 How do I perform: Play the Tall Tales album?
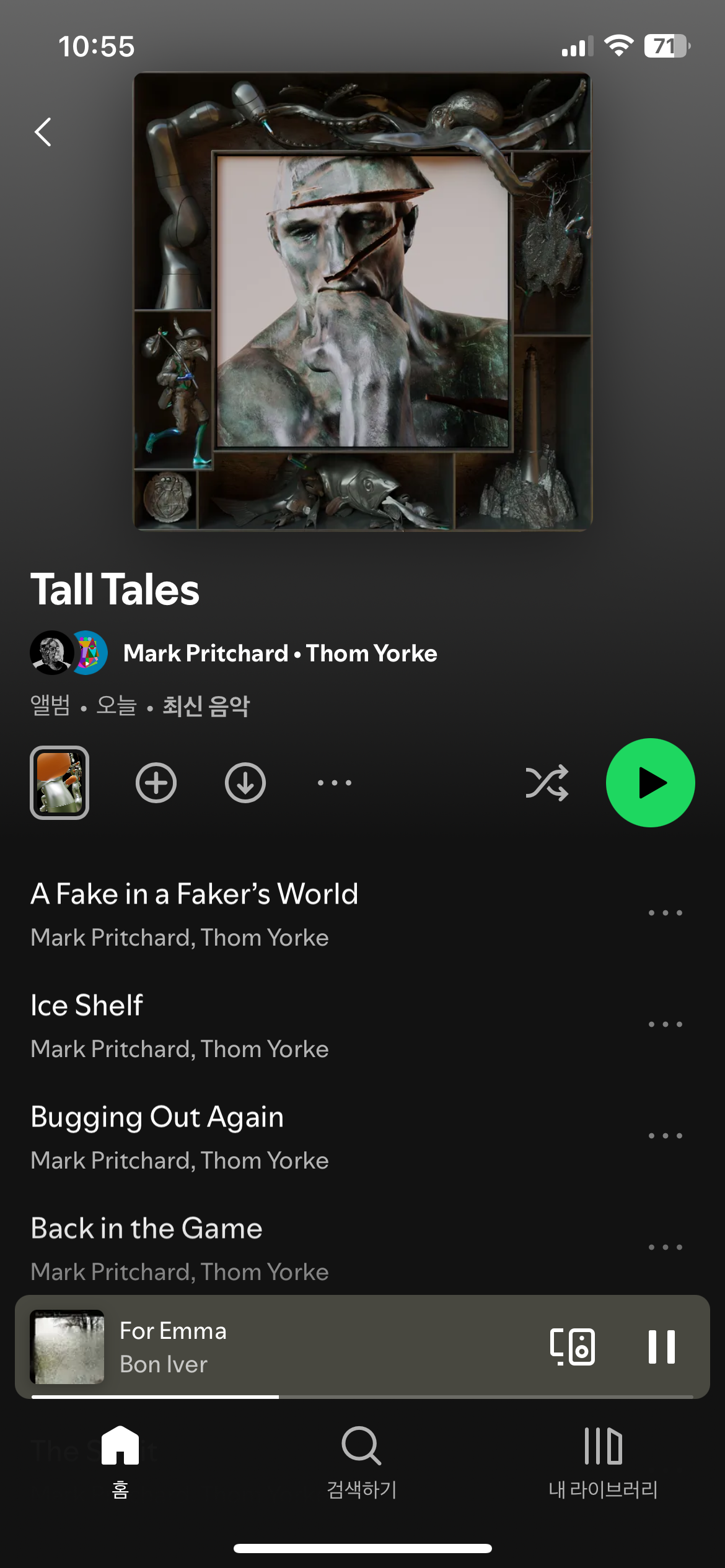[x=650, y=783]
